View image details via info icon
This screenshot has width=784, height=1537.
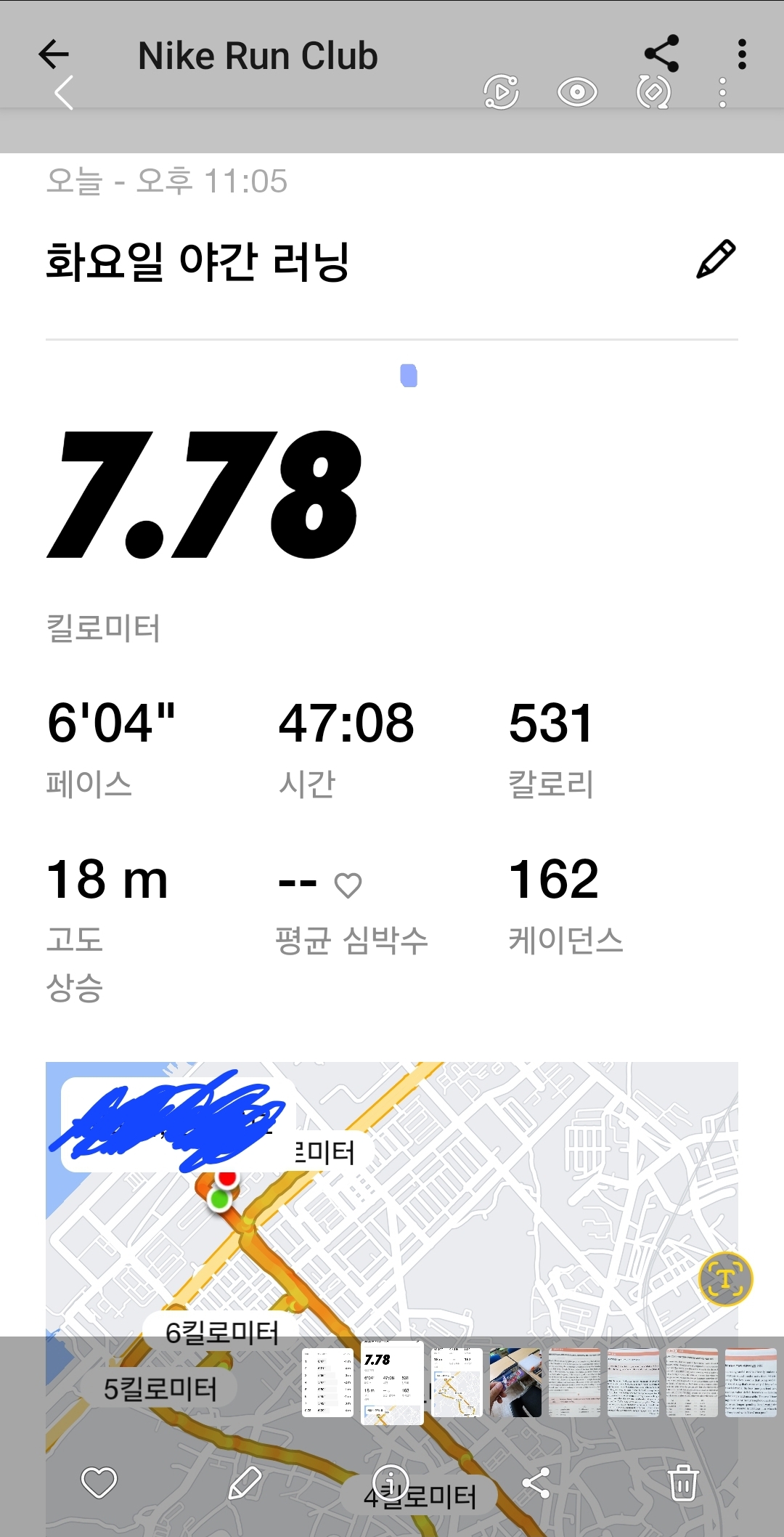[x=391, y=1481]
